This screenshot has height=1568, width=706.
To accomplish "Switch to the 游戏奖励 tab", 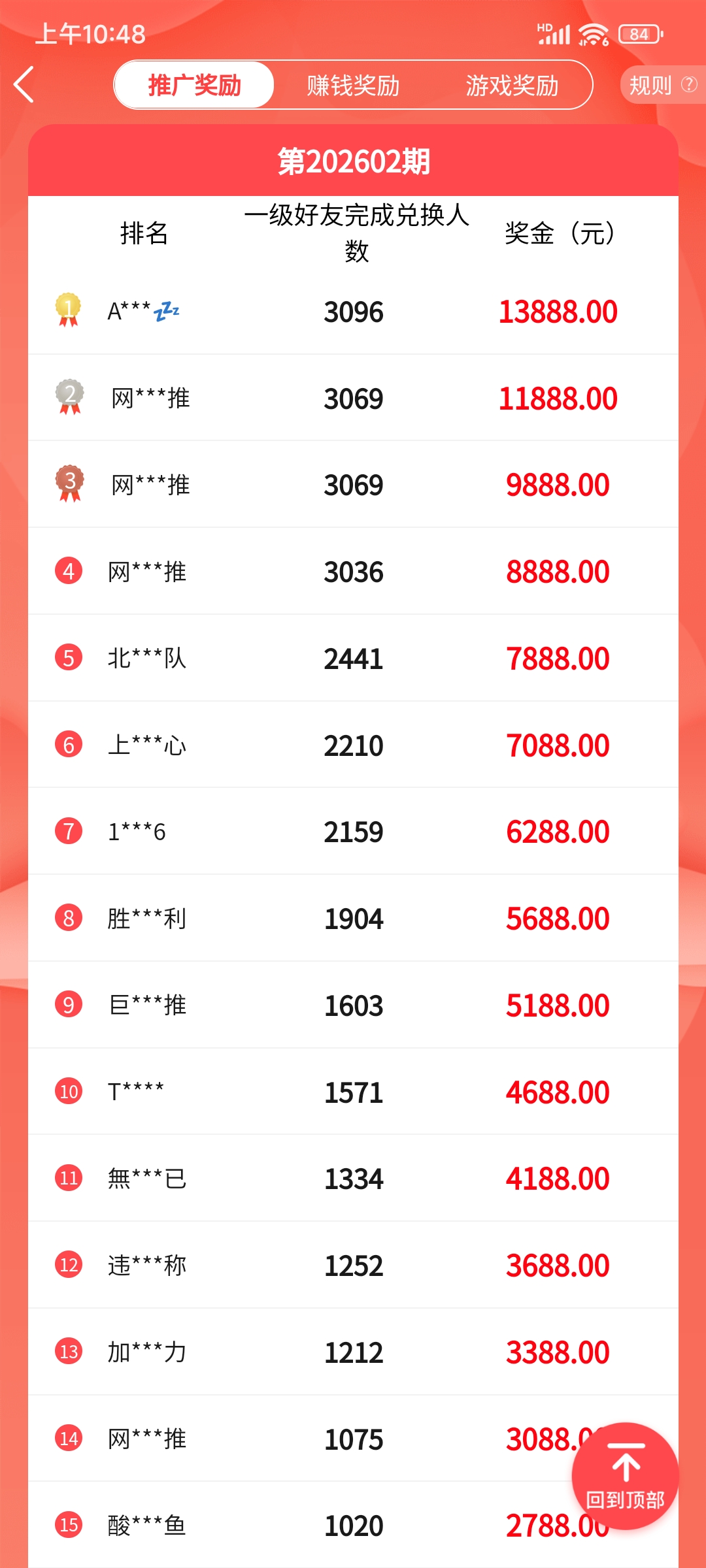I will (512, 85).
